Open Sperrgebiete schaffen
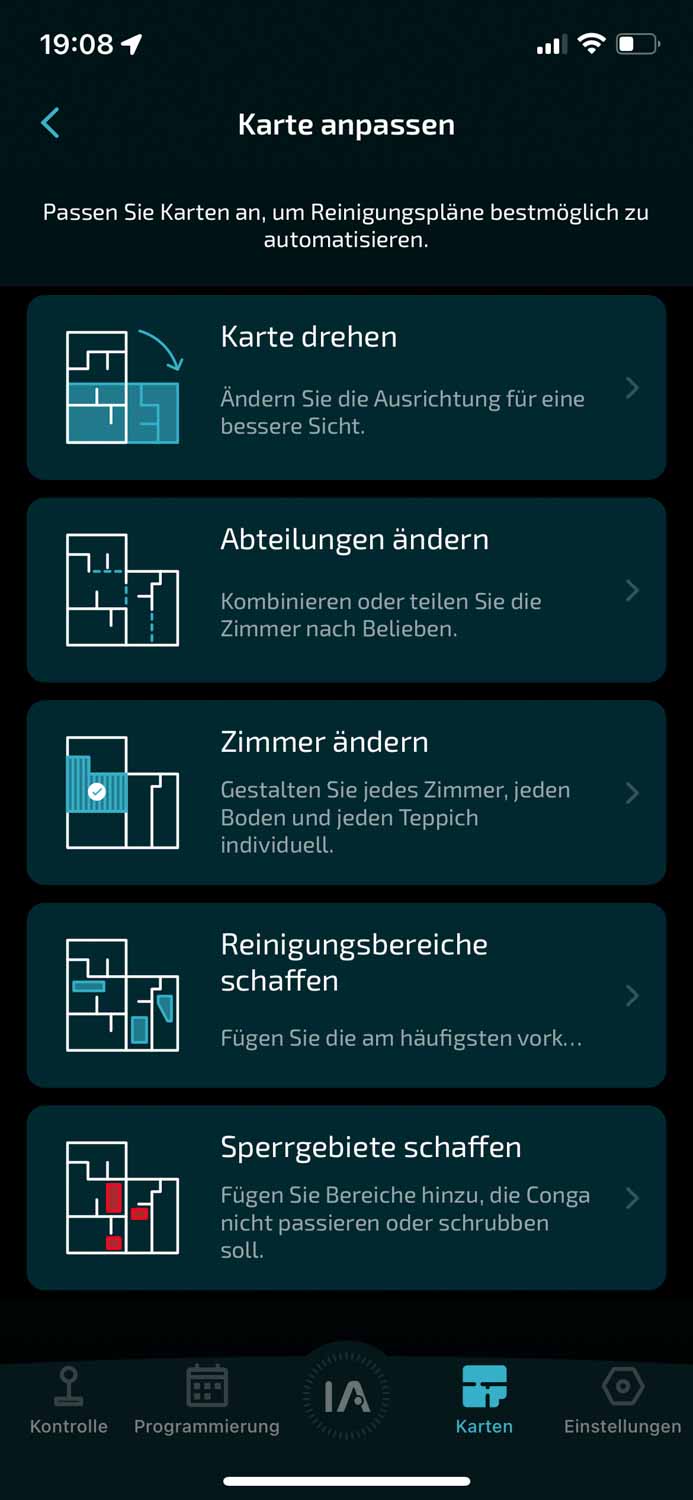The height and width of the screenshot is (1500, 693). 346,1197
